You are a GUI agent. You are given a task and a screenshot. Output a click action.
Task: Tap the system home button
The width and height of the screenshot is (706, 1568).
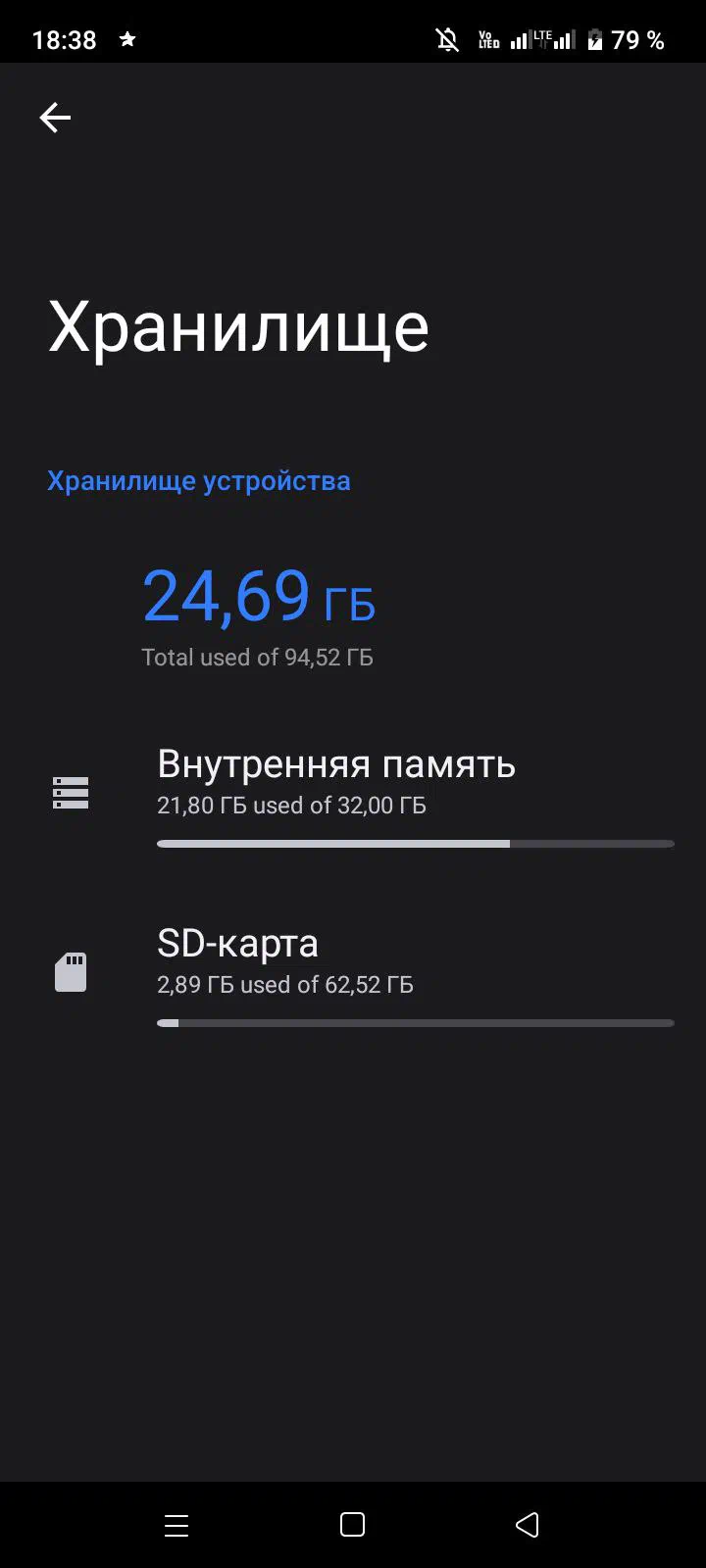point(352,1524)
